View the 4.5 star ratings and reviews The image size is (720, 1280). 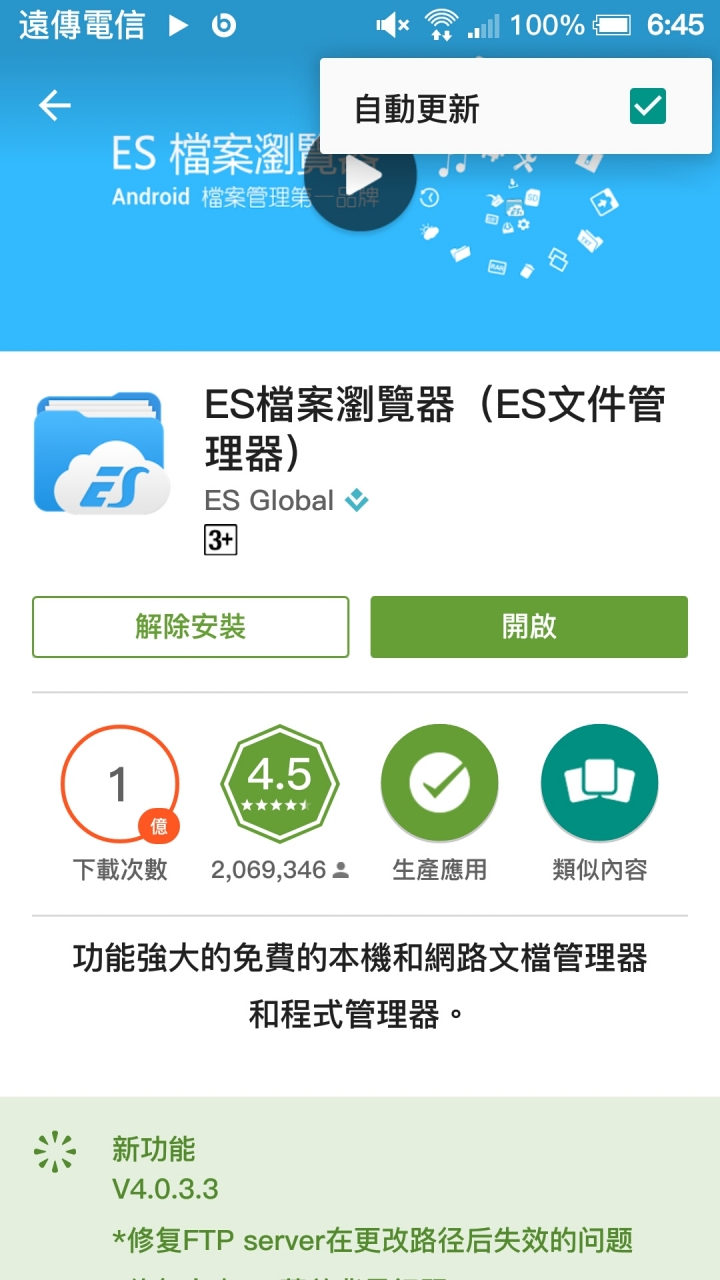280,784
